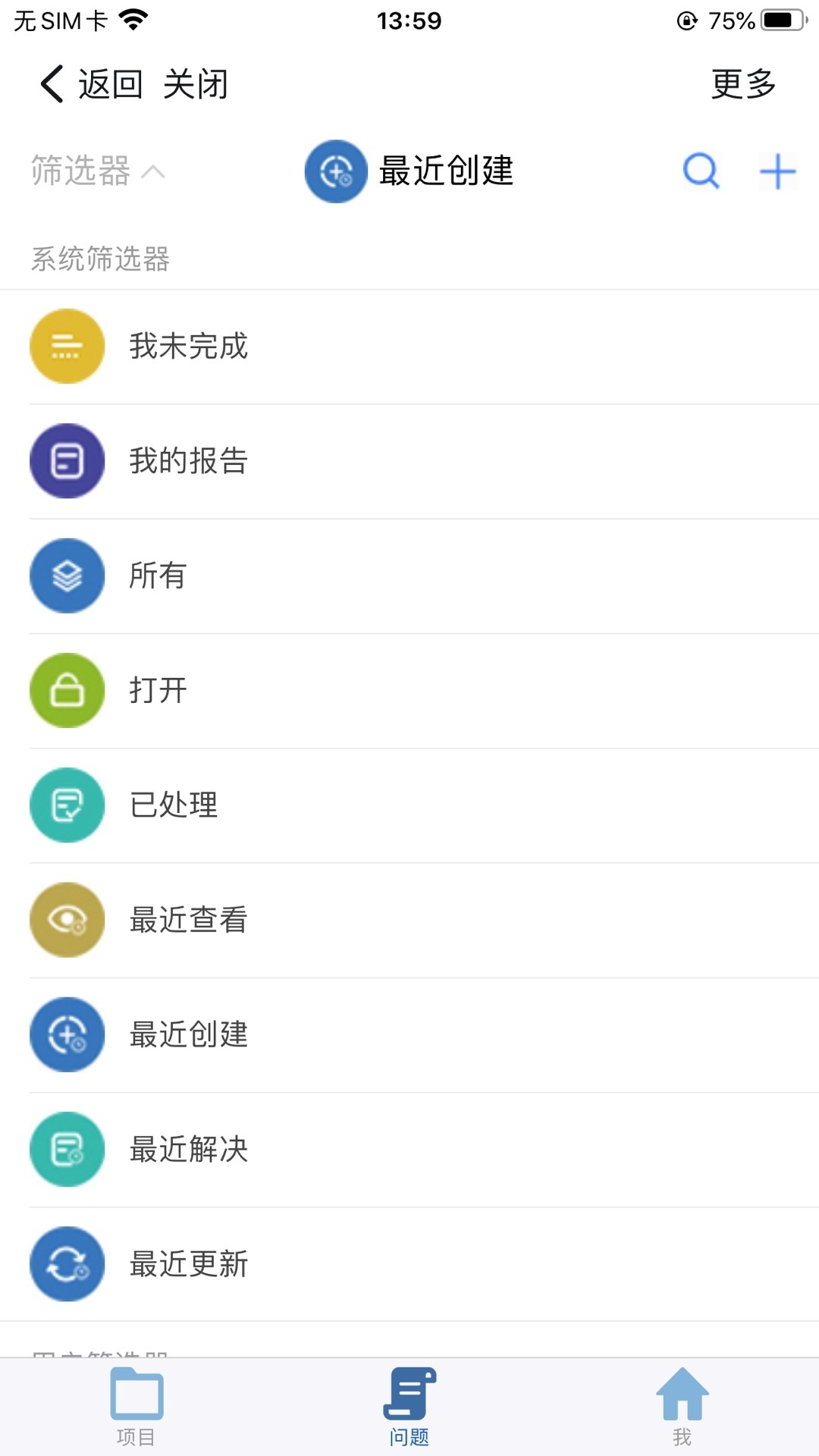Open the 更多 menu
Viewport: 819px width, 1456px height.
pos(743,83)
